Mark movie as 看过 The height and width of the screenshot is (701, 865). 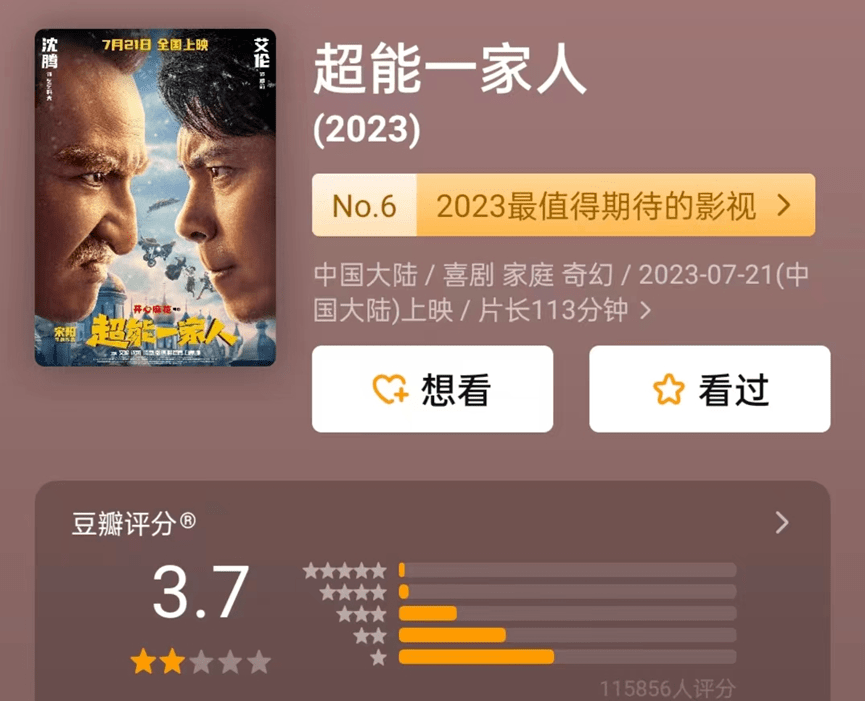(x=709, y=389)
